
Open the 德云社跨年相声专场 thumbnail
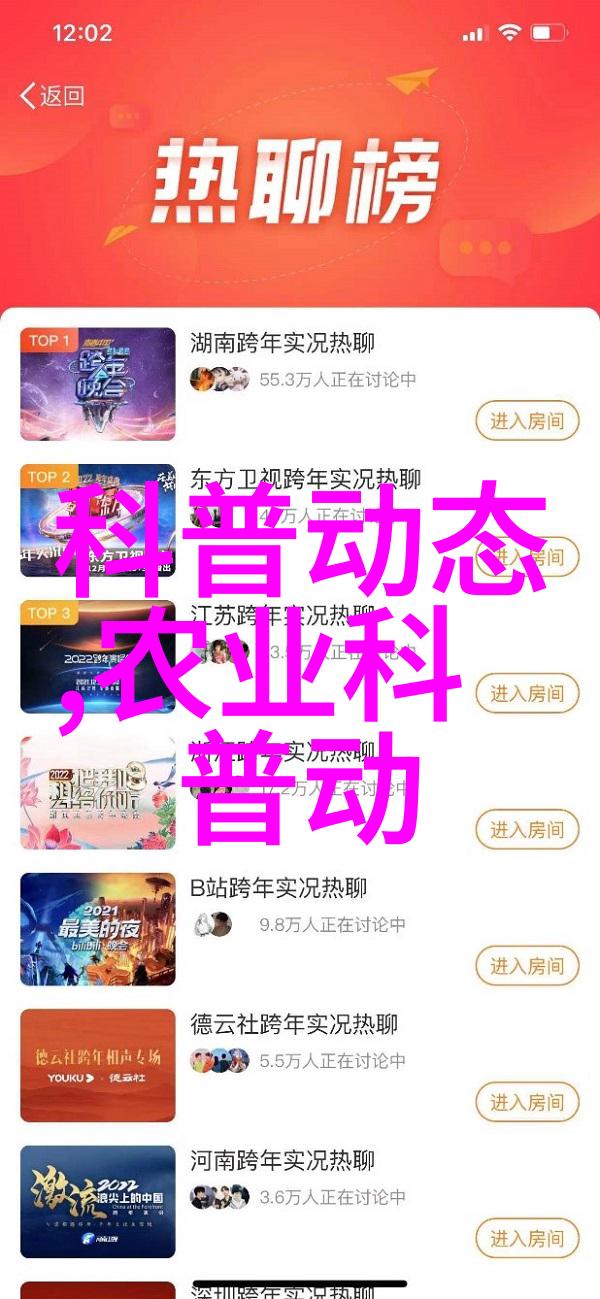click(98, 1065)
